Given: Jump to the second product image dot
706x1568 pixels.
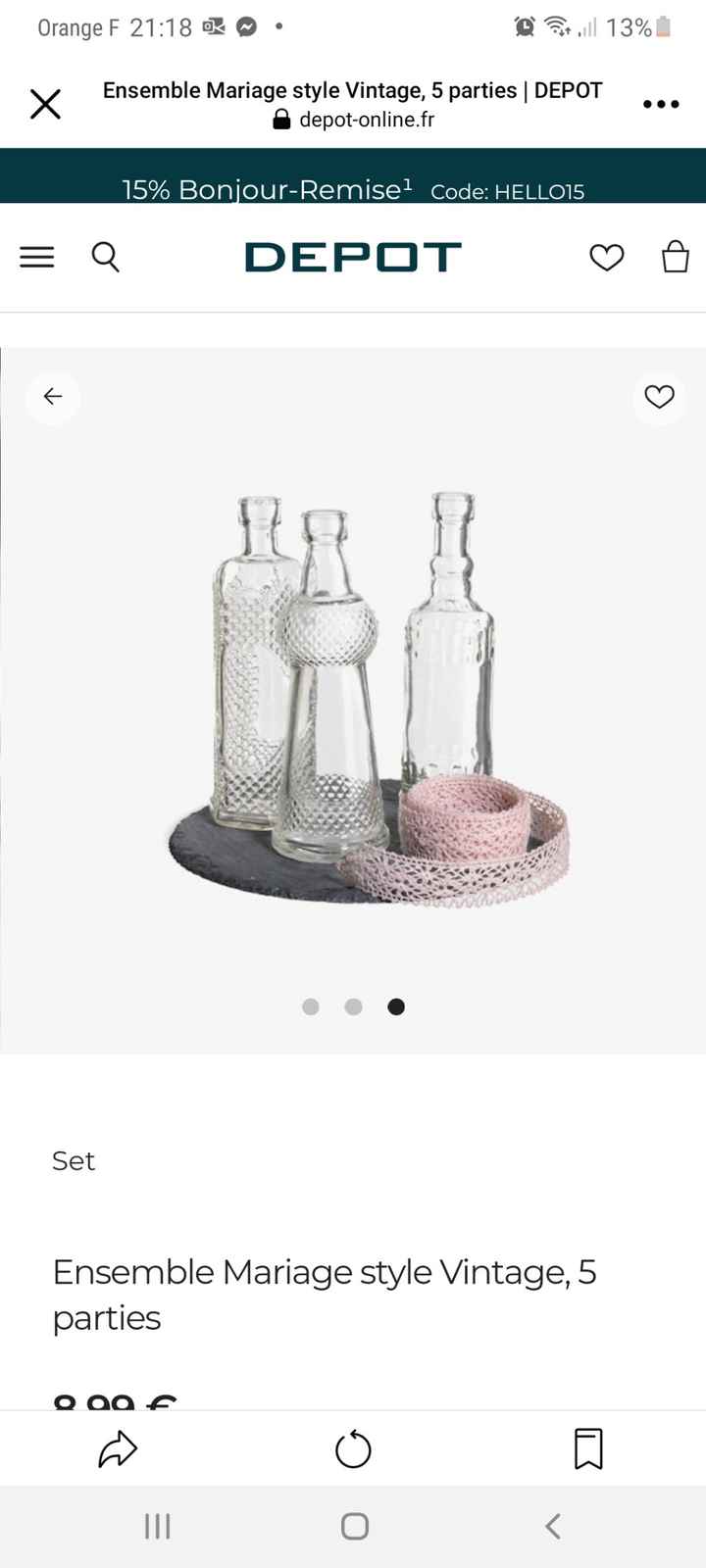Looking at the screenshot, I should pos(354,1006).
